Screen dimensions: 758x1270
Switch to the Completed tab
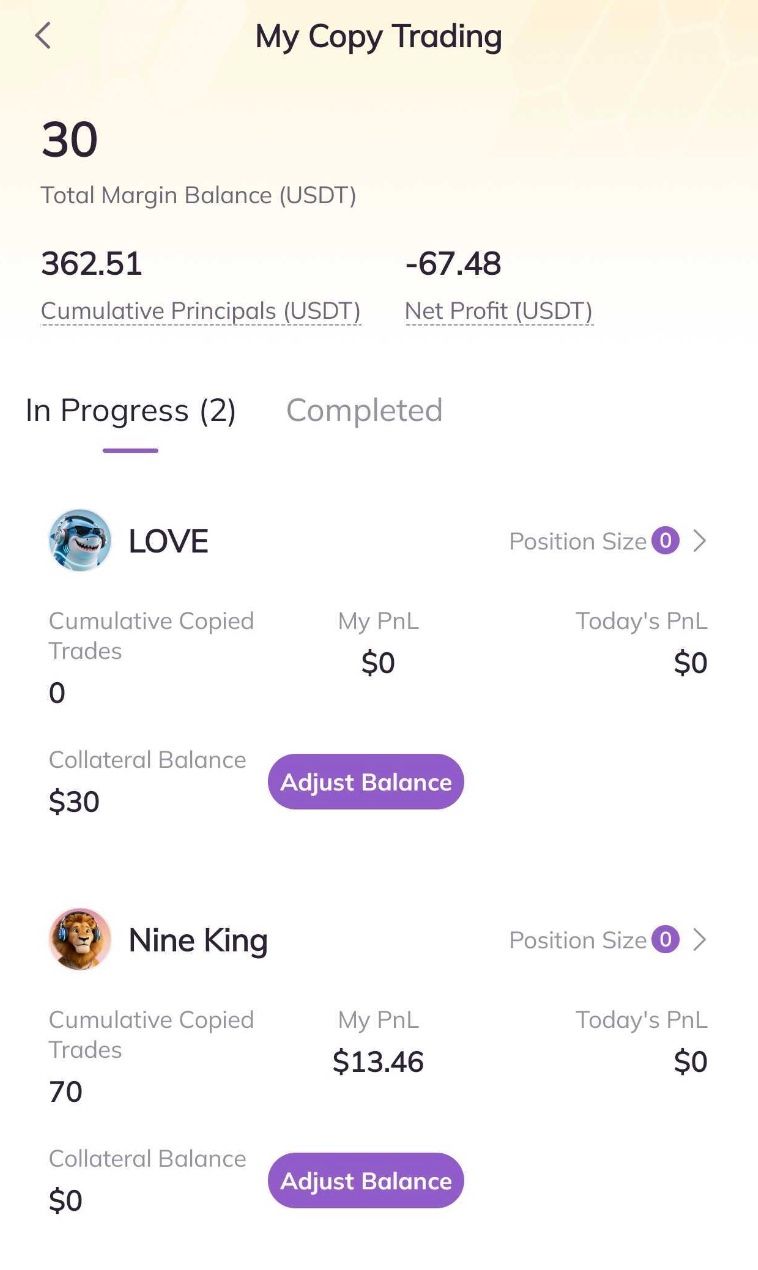[364, 411]
